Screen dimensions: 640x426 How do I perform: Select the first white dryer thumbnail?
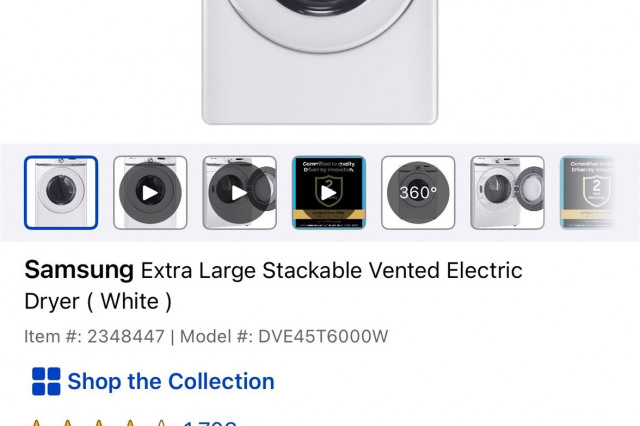(61, 193)
